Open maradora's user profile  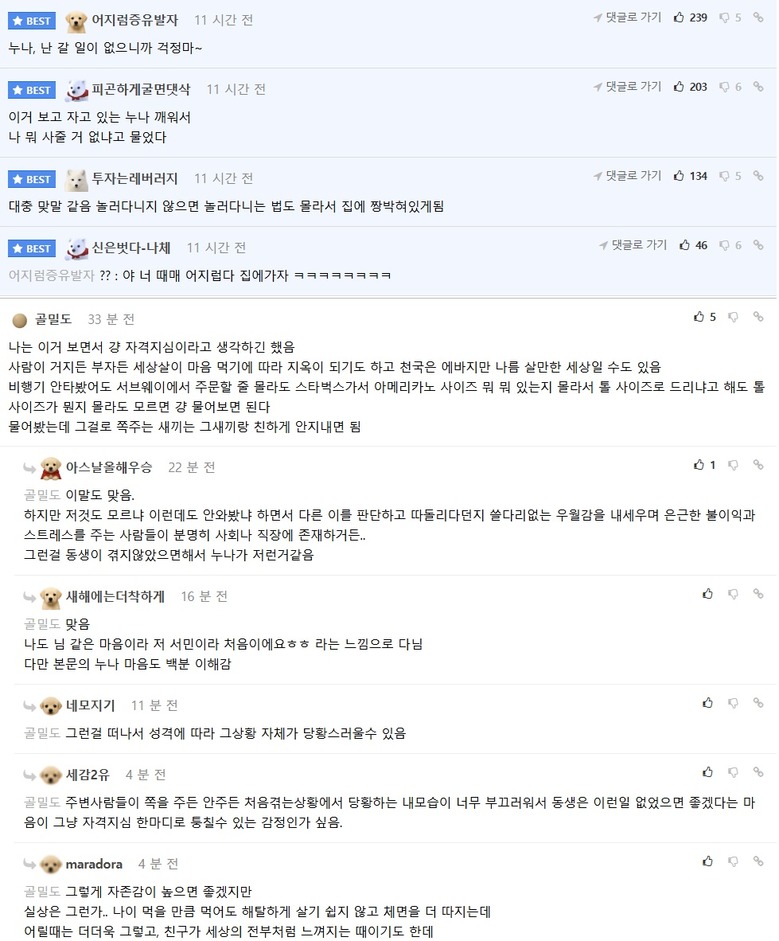[94, 863]
